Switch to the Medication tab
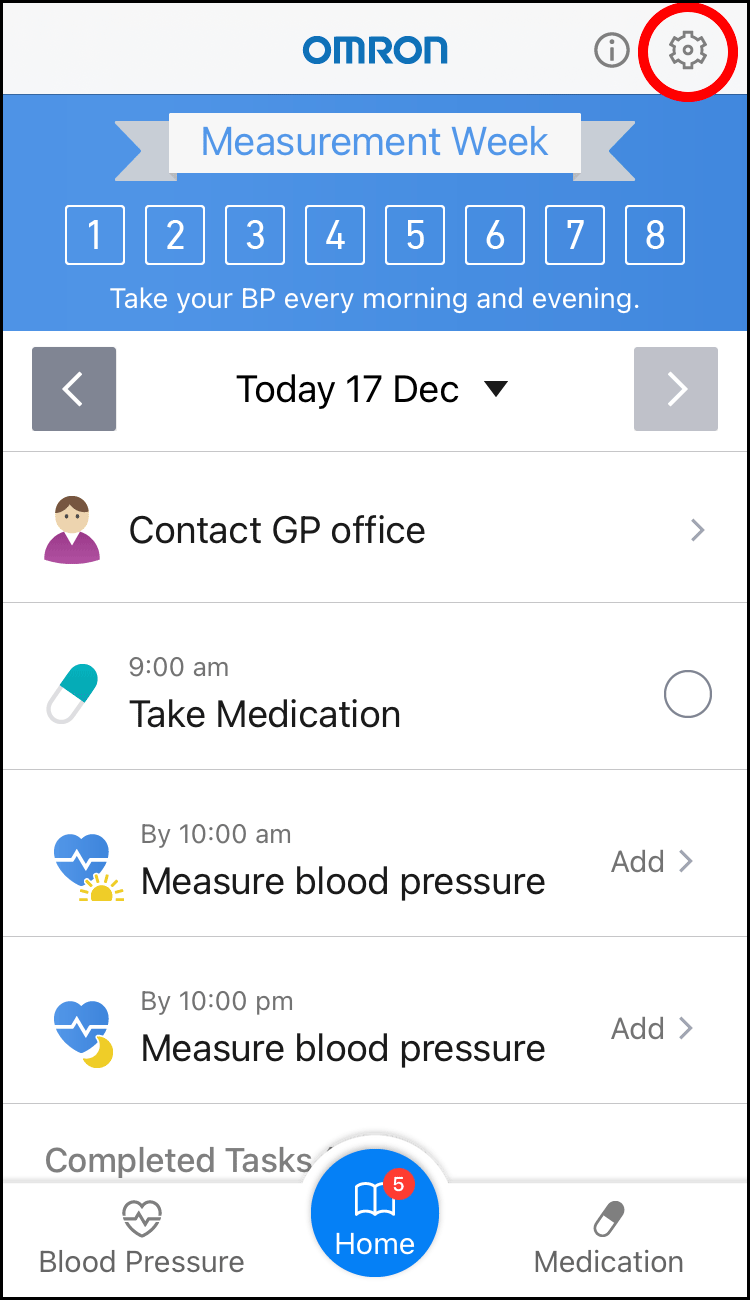This screenshot has height=1300, width=750. pyautogui.click(x=609, y=1240)
